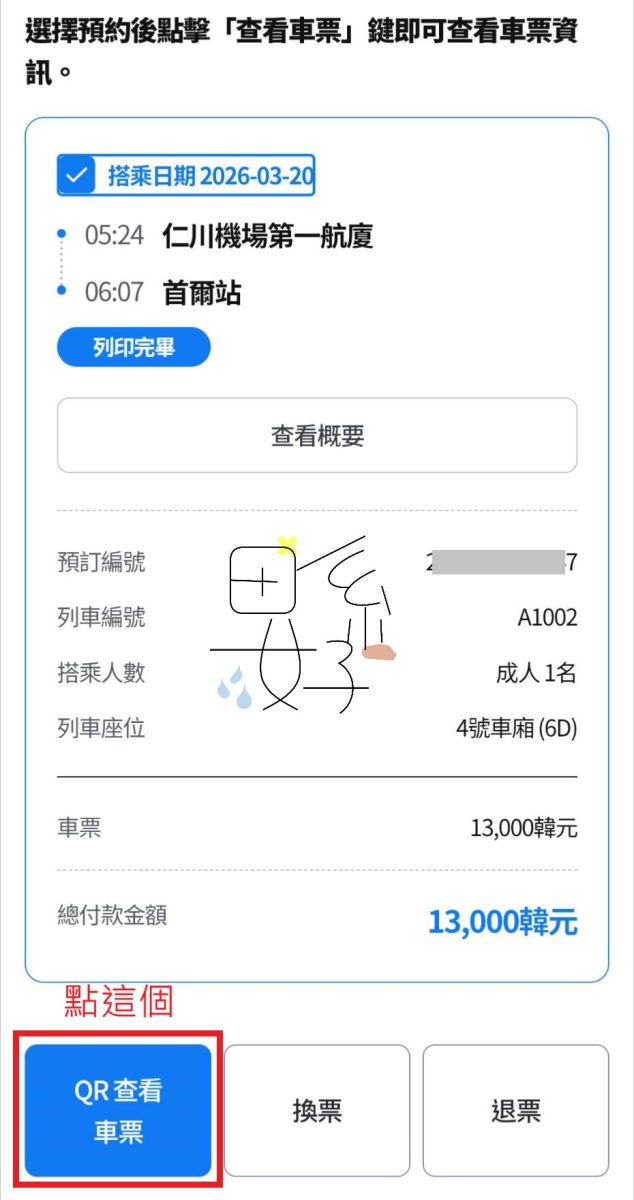Choose 退票 to refund the ticket
Viewport: 634px width, 1200px height.
pyautogui.click(x=516, y=1110)
